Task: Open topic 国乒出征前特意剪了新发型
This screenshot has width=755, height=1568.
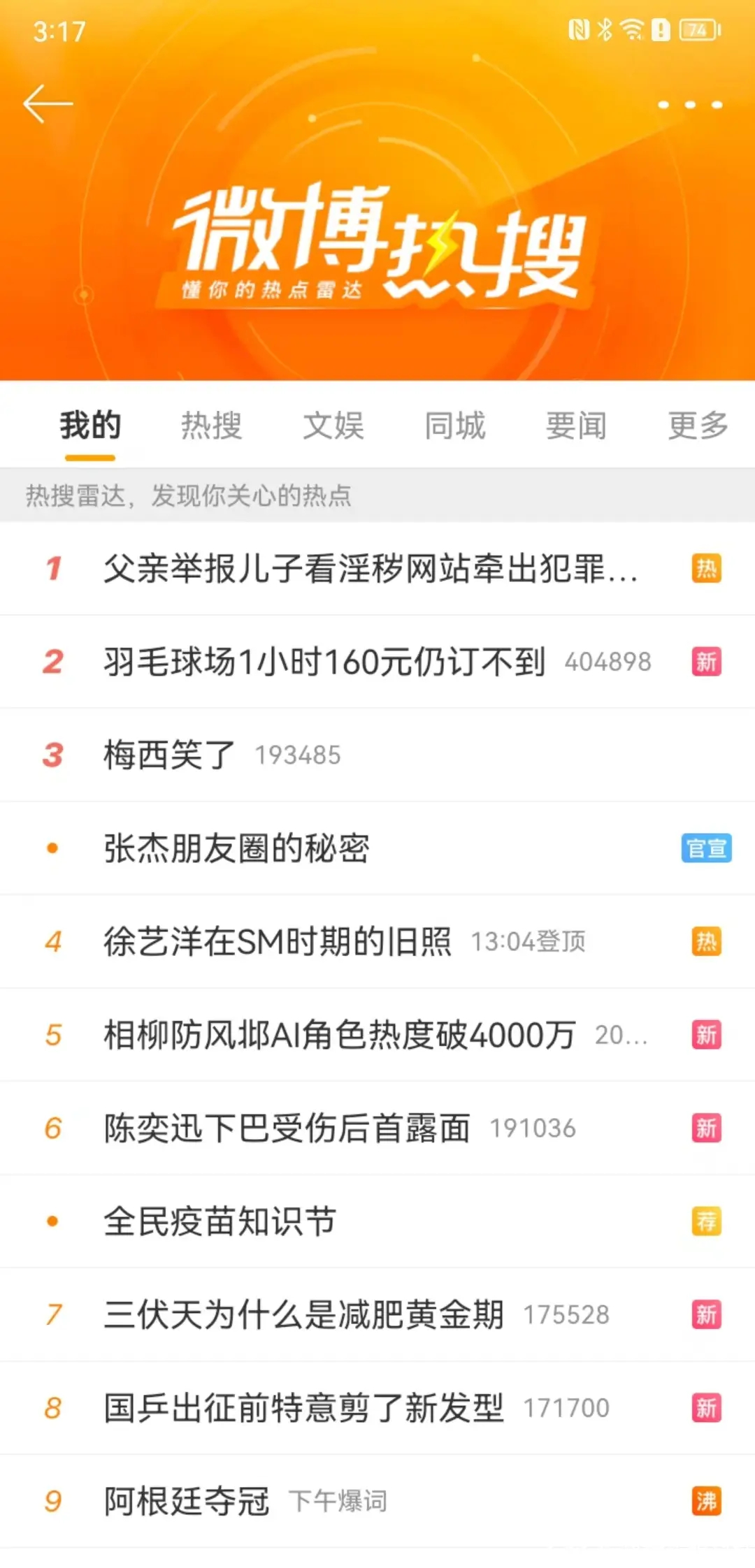Action: [377, 1407]
